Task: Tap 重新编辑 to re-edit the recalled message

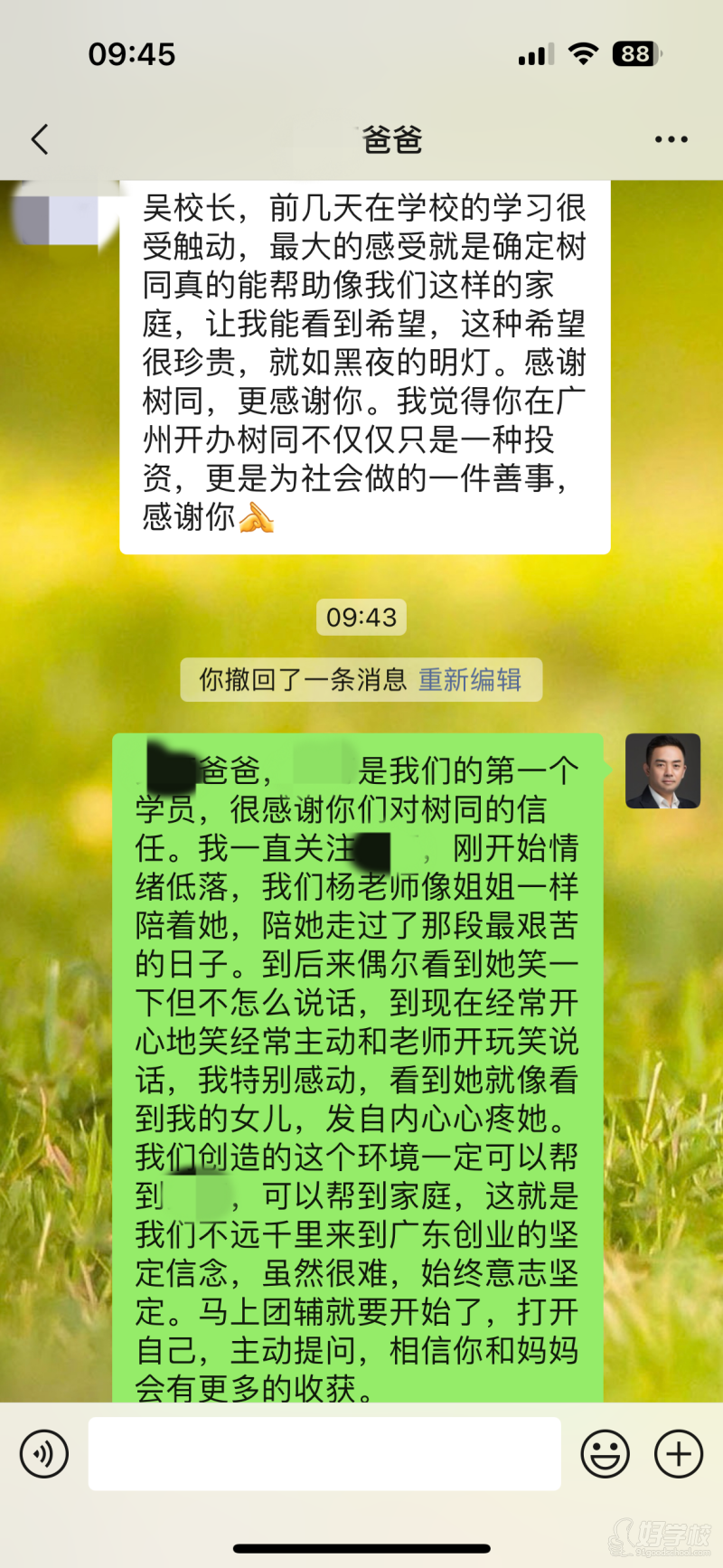Action: 469,680
